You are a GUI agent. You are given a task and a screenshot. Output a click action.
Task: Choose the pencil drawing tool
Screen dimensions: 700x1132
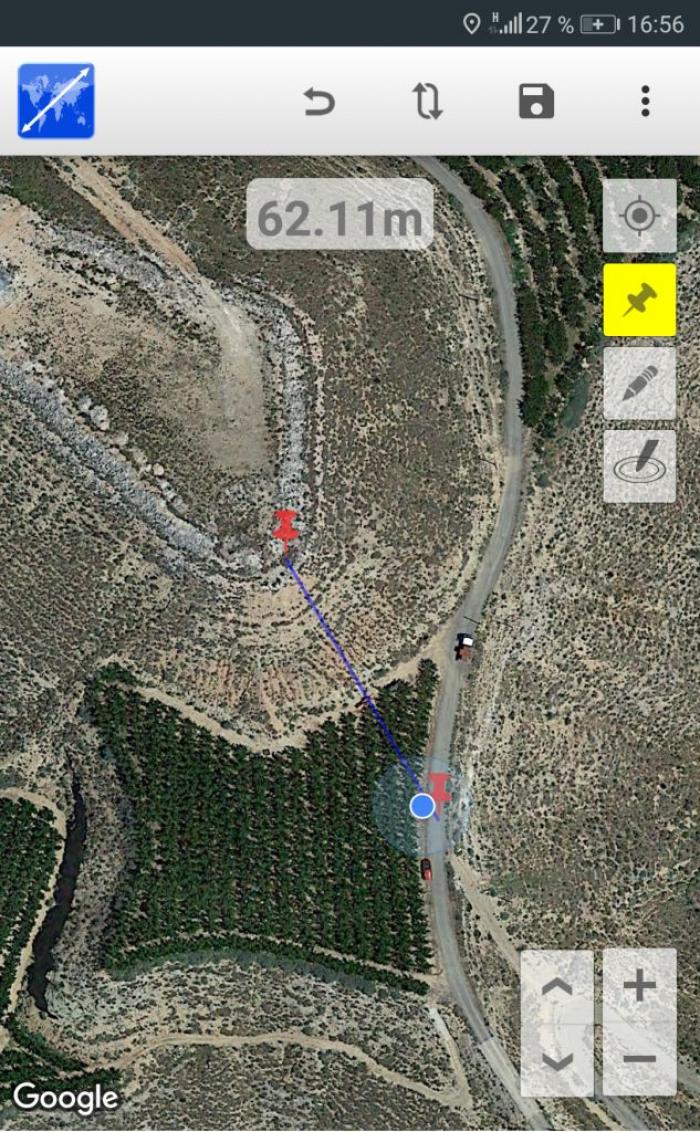tap(639, 383)
